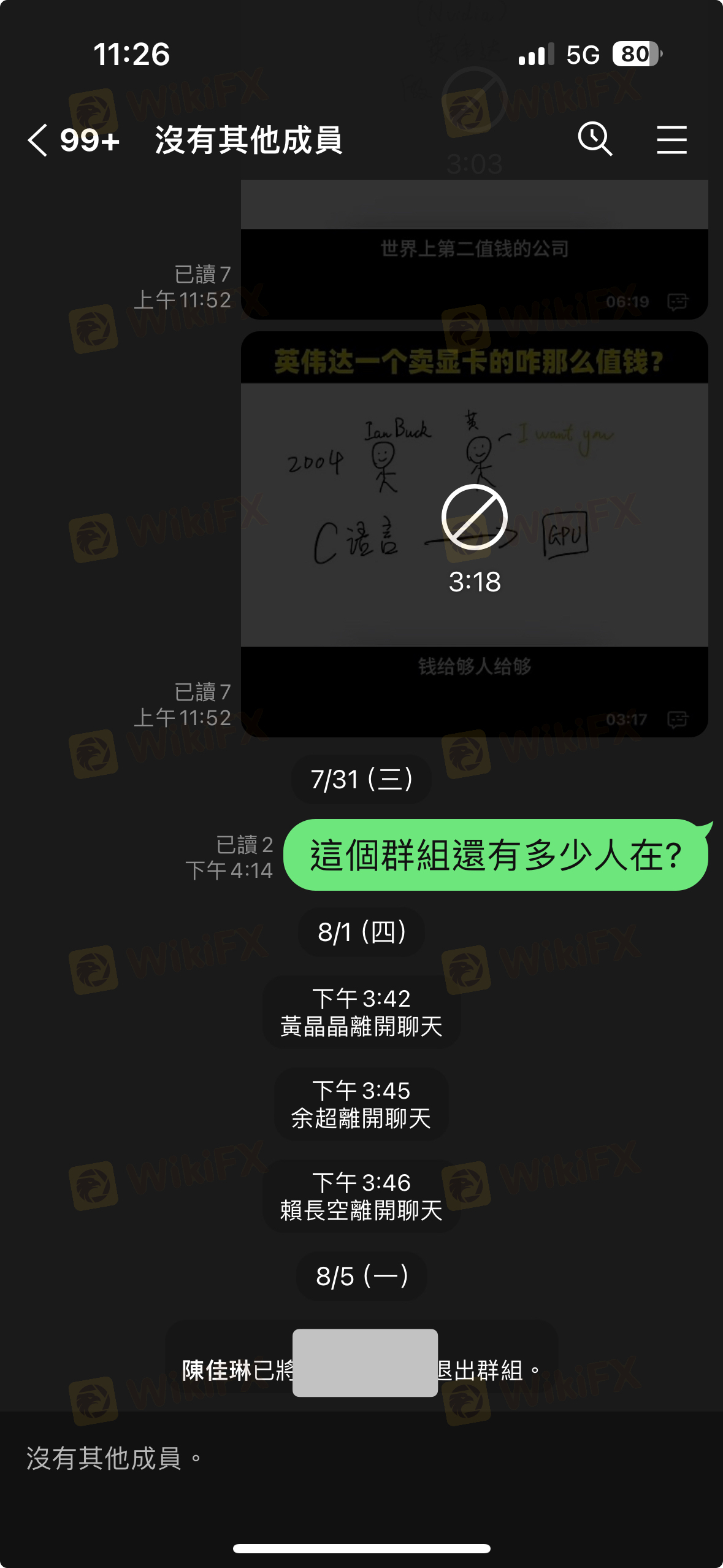Tap the green message asking how many members remain
Image resolution: width=723 pixels, height=1568 pixels.
[495, 855]
